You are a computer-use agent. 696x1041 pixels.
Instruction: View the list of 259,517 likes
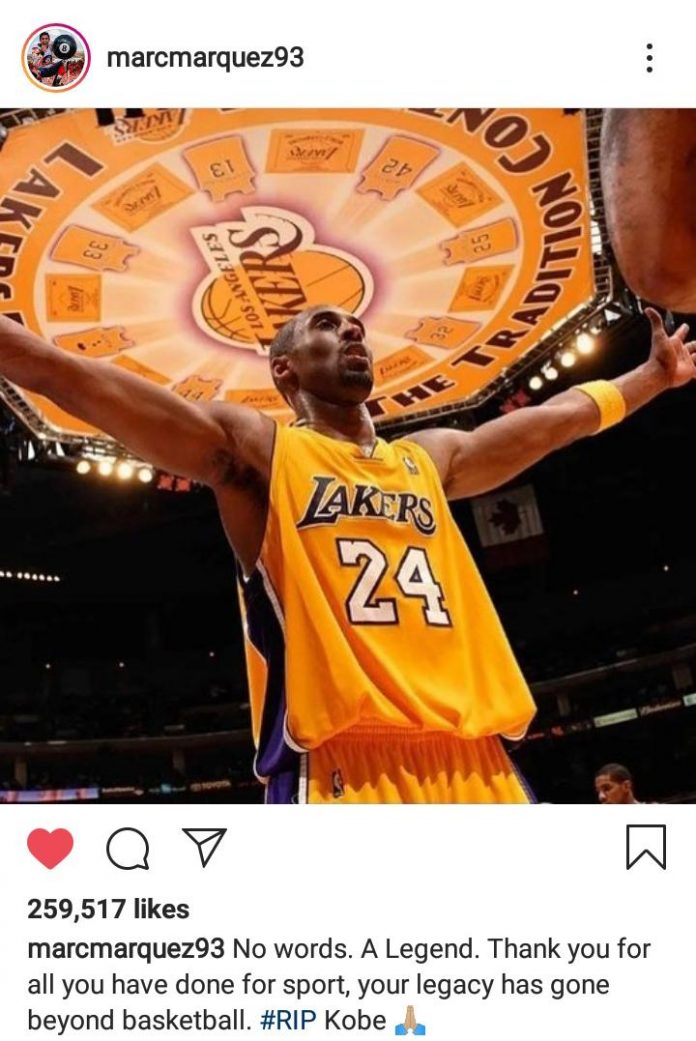tap(108, 908)
